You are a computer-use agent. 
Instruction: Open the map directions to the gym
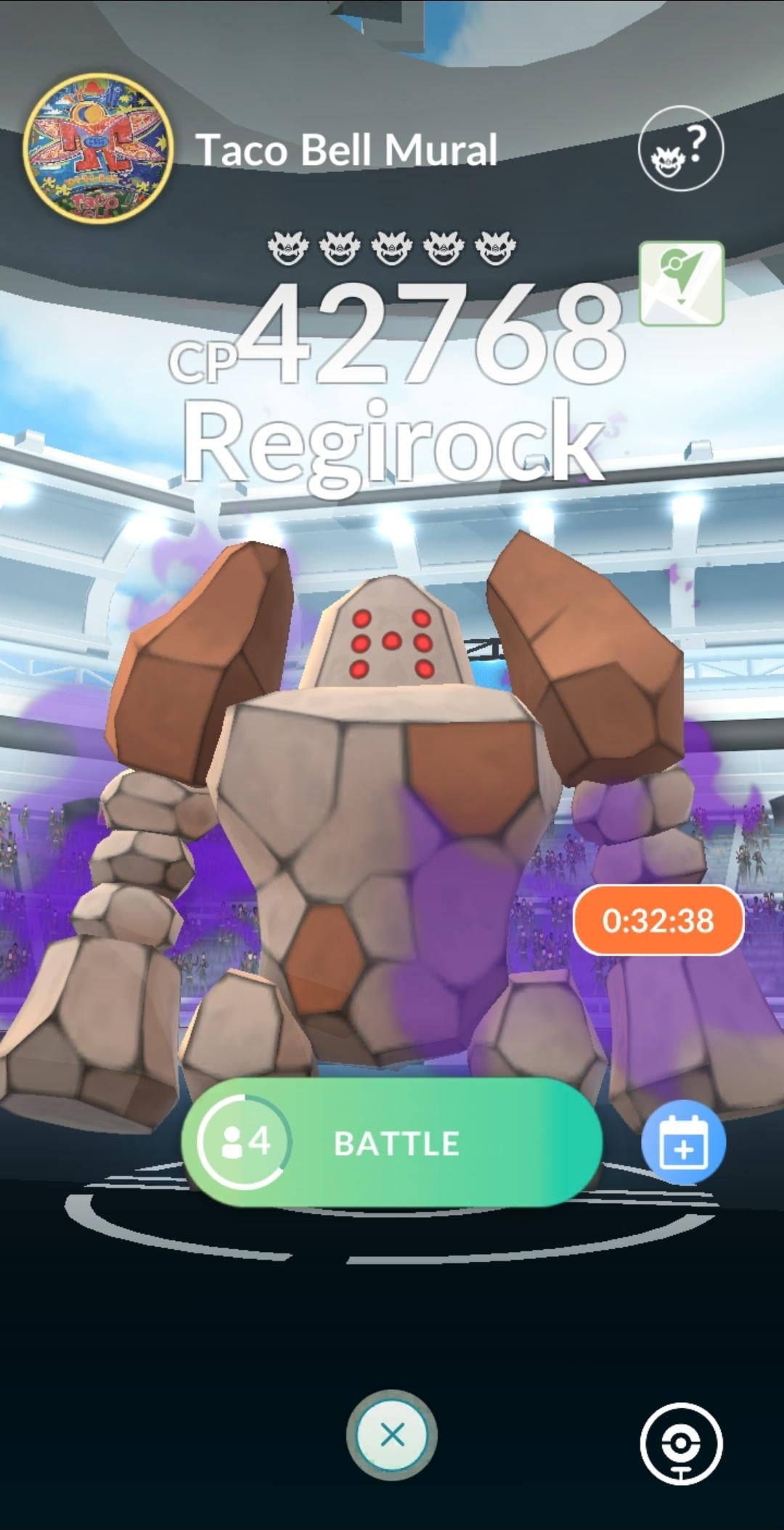681,284
